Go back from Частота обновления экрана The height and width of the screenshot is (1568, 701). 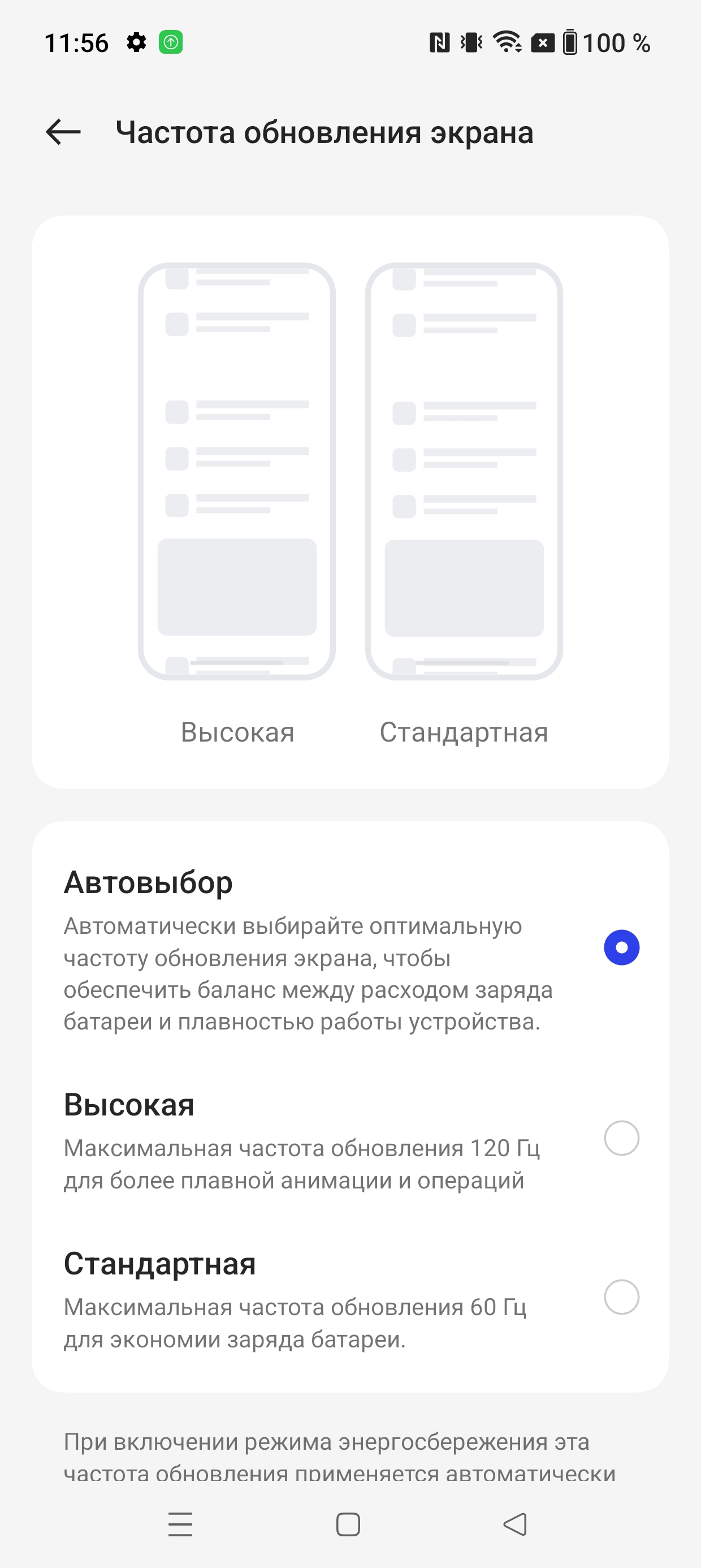pos(63,131)
